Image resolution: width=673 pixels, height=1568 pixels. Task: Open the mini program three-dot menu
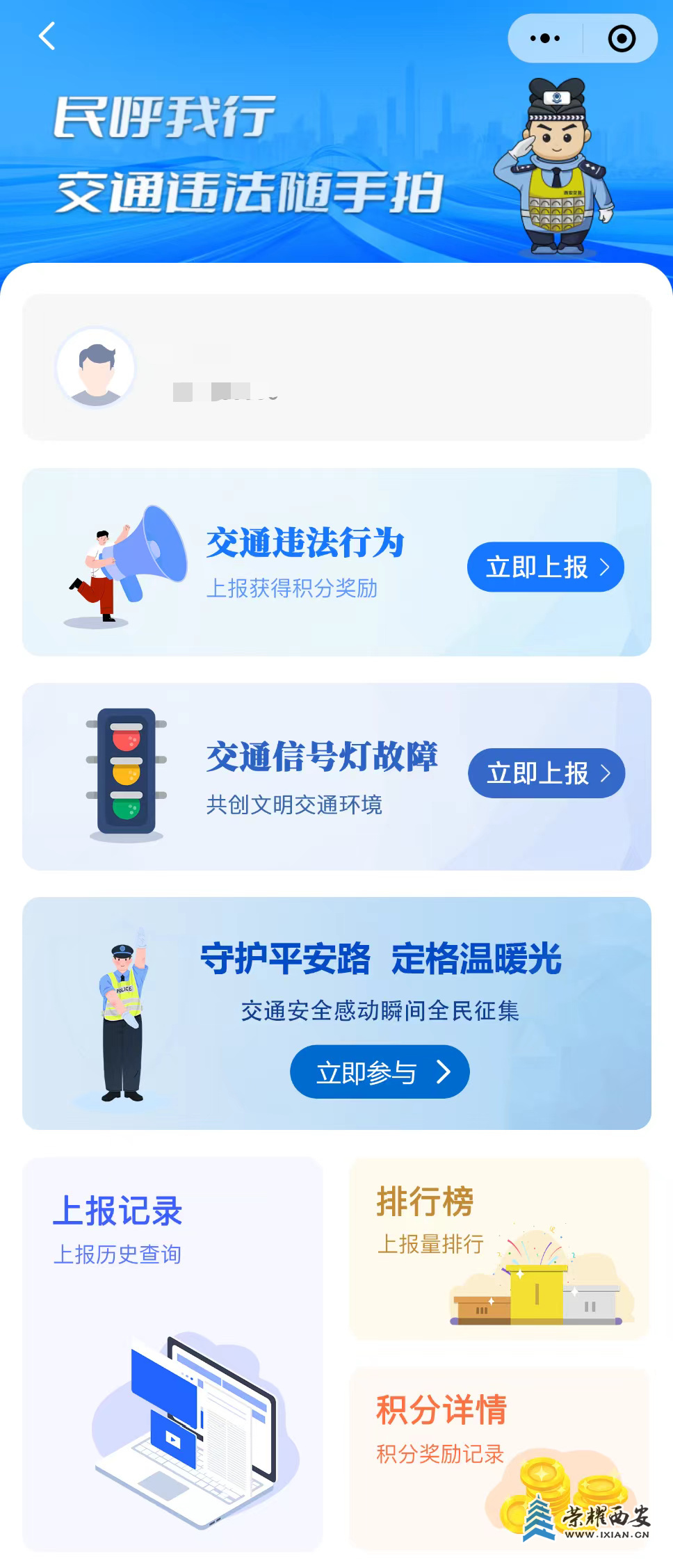click(545, 38)
